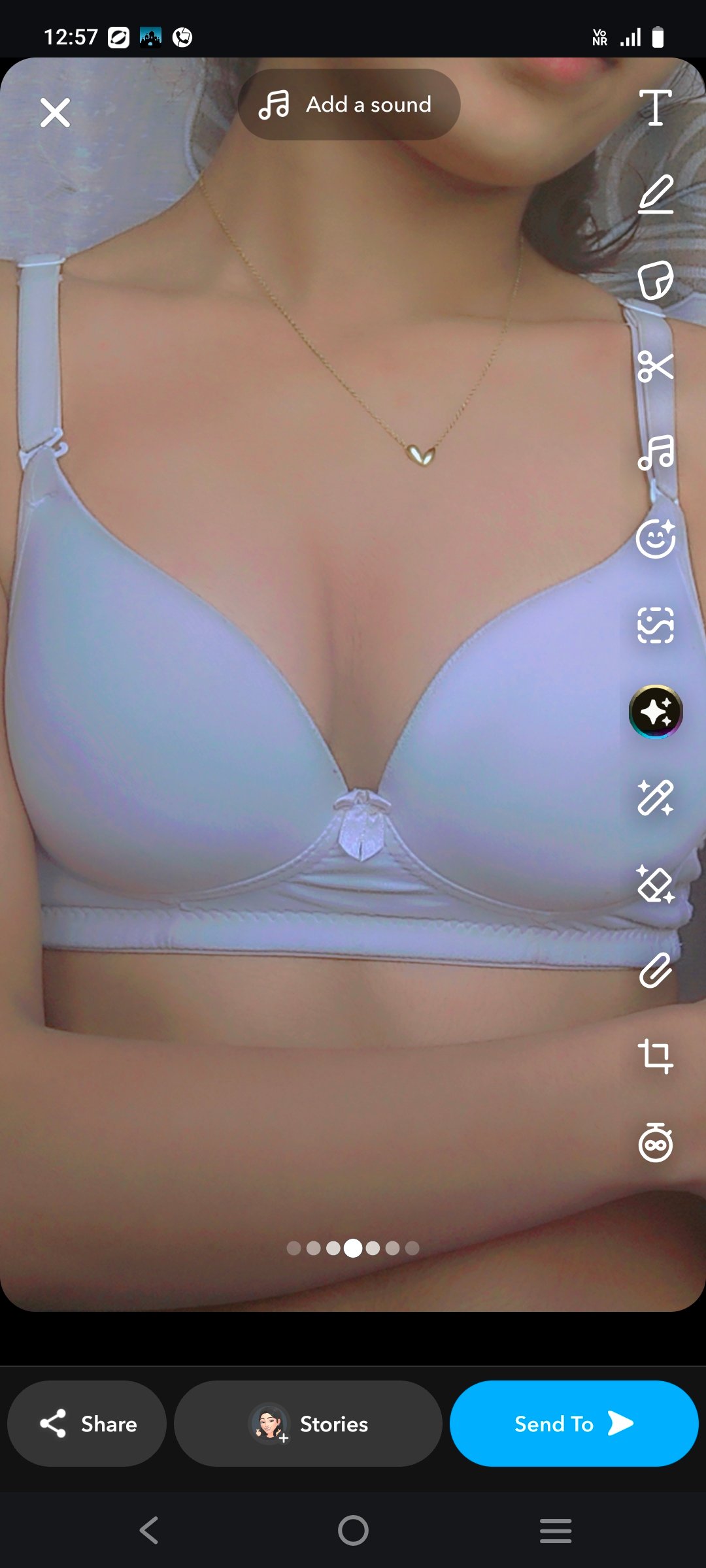Go back using system navigation
Viewport: 706px width, 1568px height.
149,1530
